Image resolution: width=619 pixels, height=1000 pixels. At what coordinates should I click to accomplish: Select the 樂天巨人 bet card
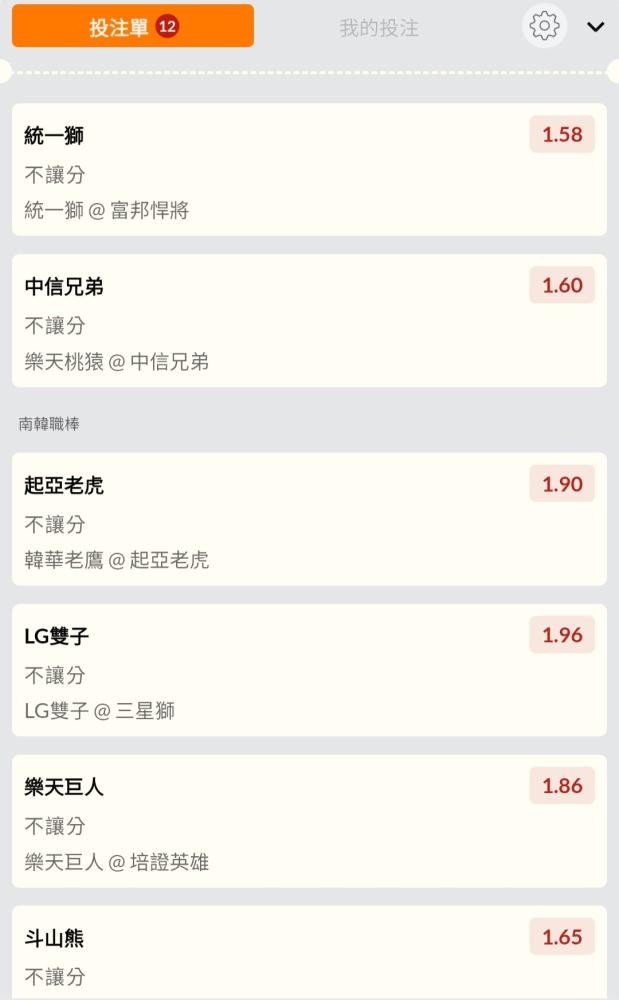coord(309,821)
